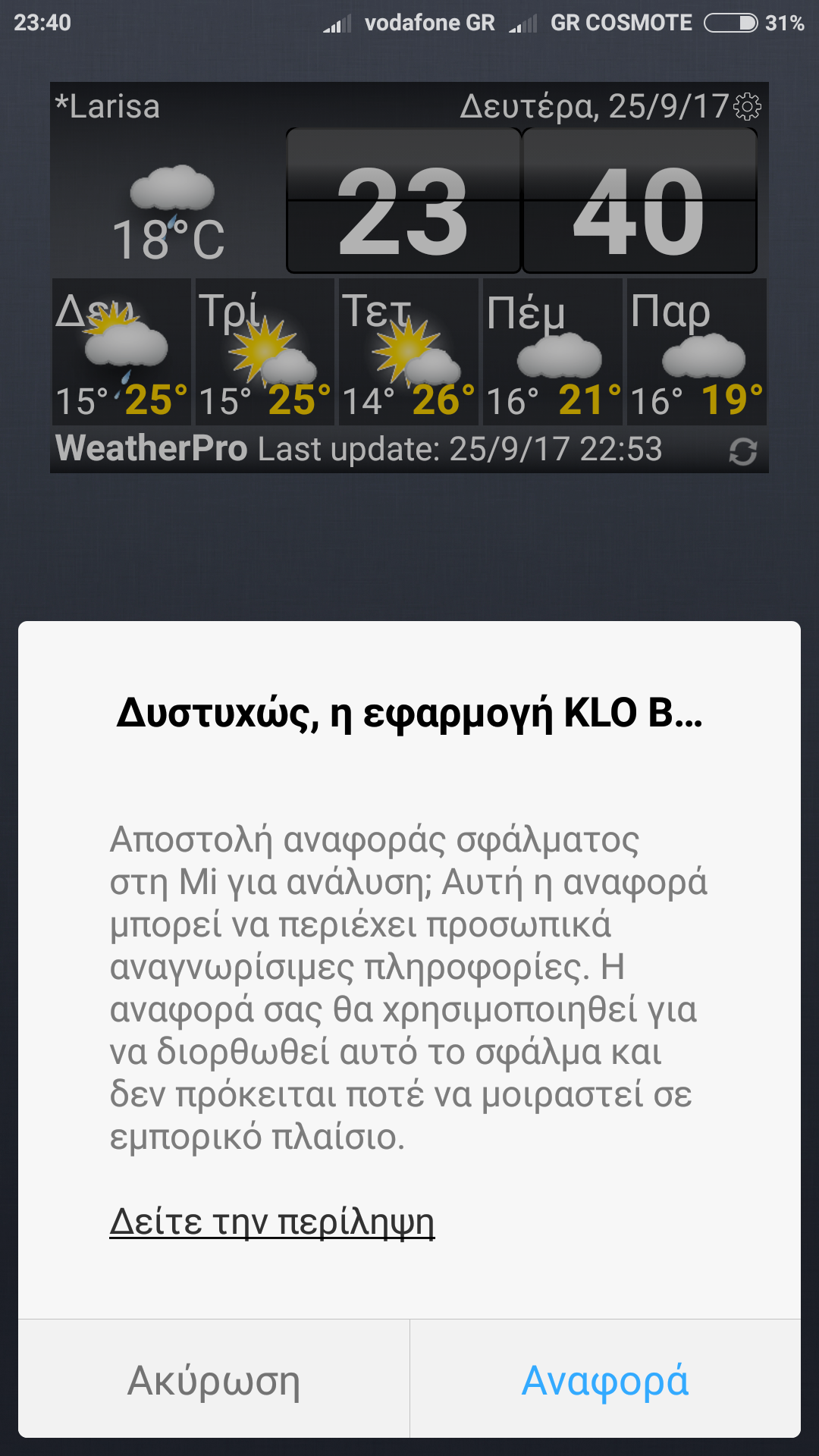
Task: Refresh the WeatherPro widget data
Action: (x=742, y=452)
